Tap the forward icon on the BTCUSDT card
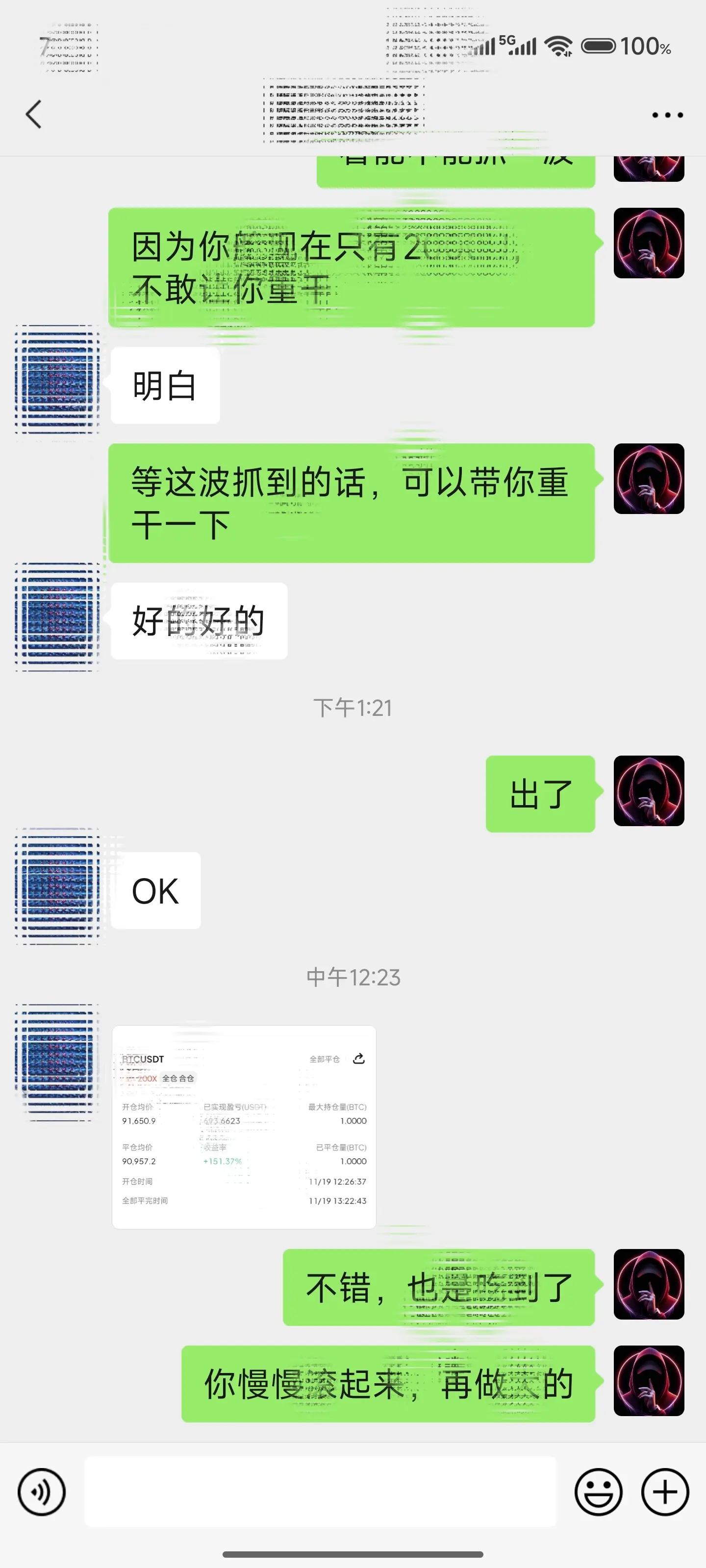The height and width of the screenshot is (1568, 706). [x=358, y=1058]
